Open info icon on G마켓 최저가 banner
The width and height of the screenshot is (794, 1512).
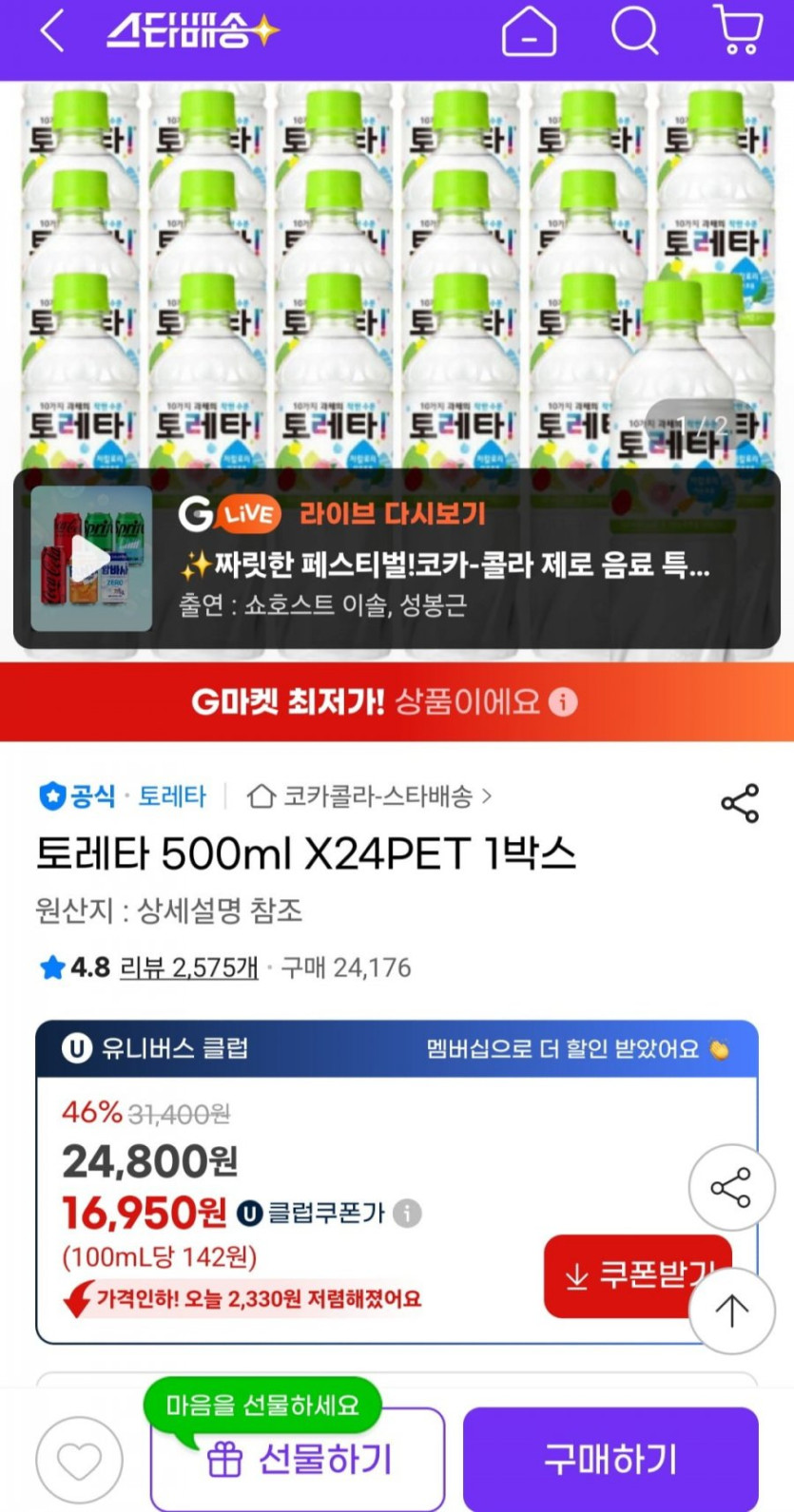[563, 702]
